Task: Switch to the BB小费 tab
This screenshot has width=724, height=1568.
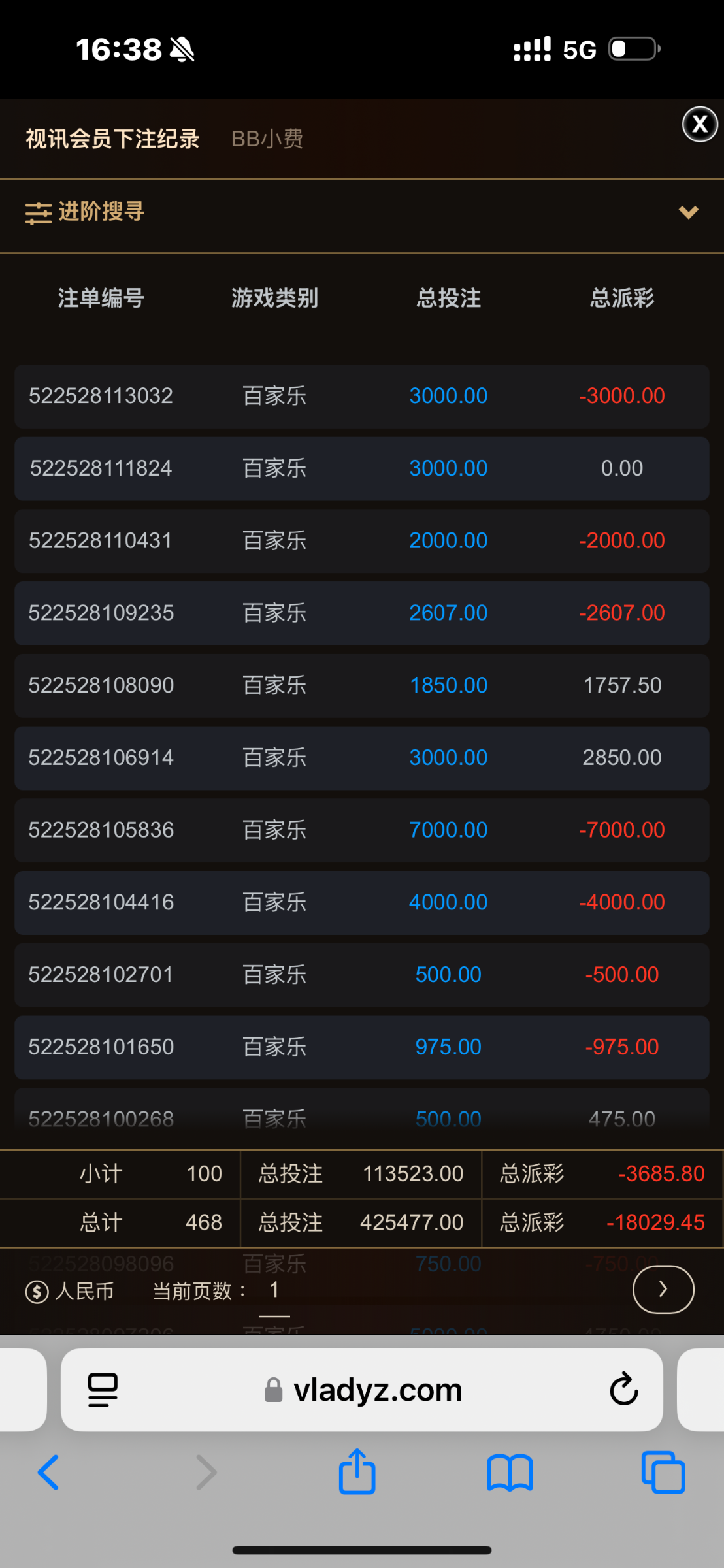Action: pyautogui.click(x=267, y=139)
